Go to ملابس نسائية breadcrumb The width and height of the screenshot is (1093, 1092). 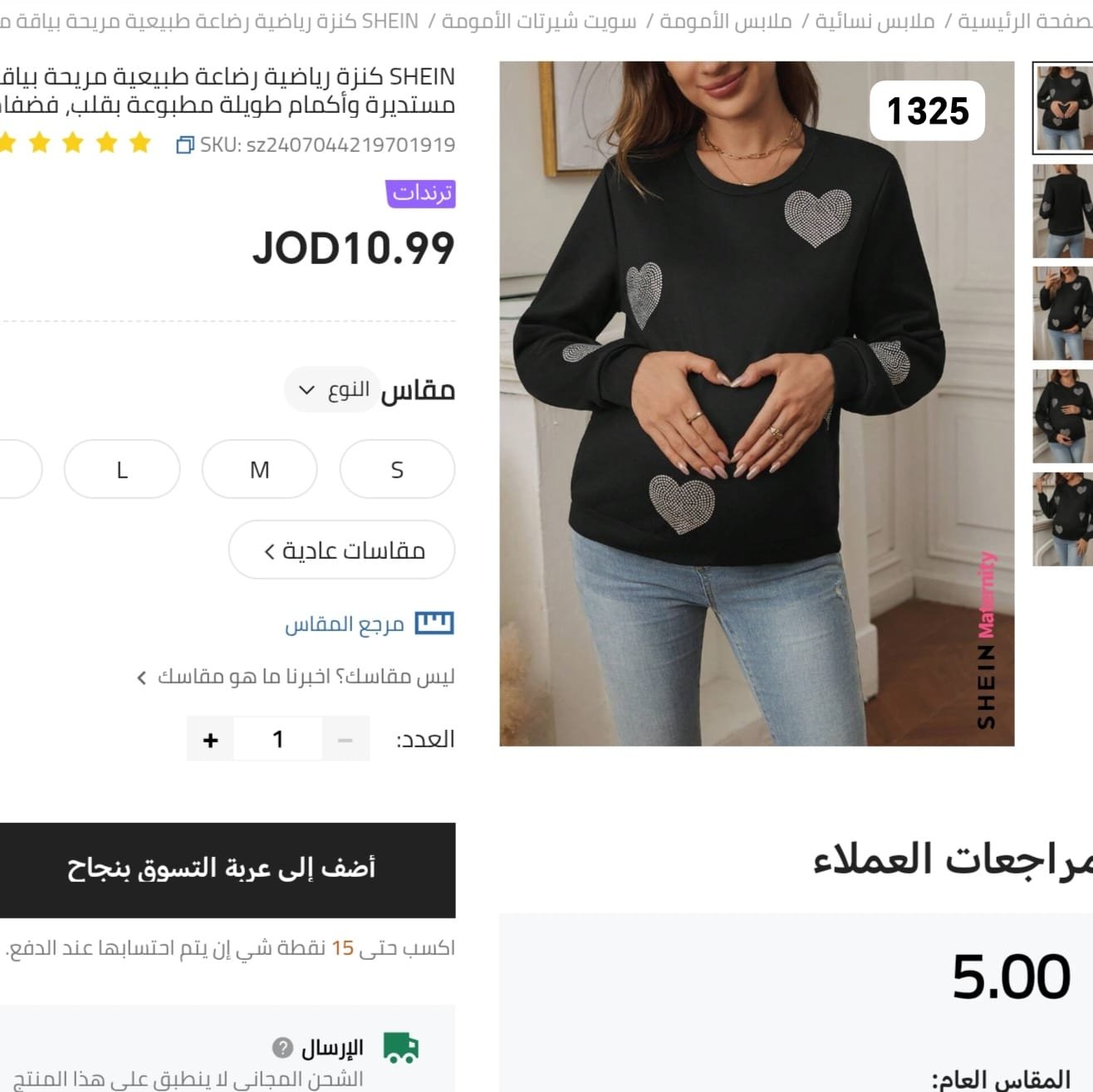(875, 22)
